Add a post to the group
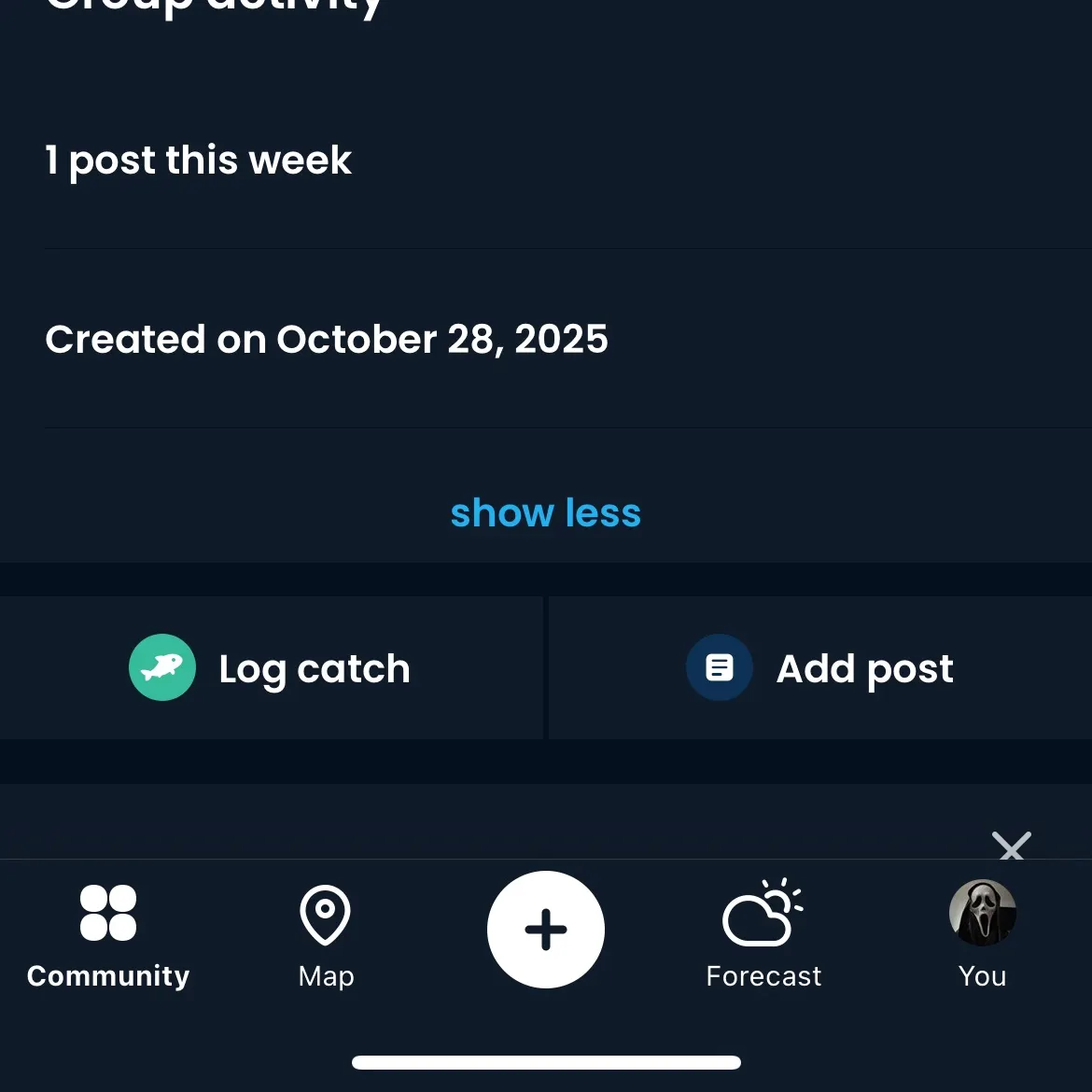Viewport: 1092px width, 1092px height. click(819, 668)
